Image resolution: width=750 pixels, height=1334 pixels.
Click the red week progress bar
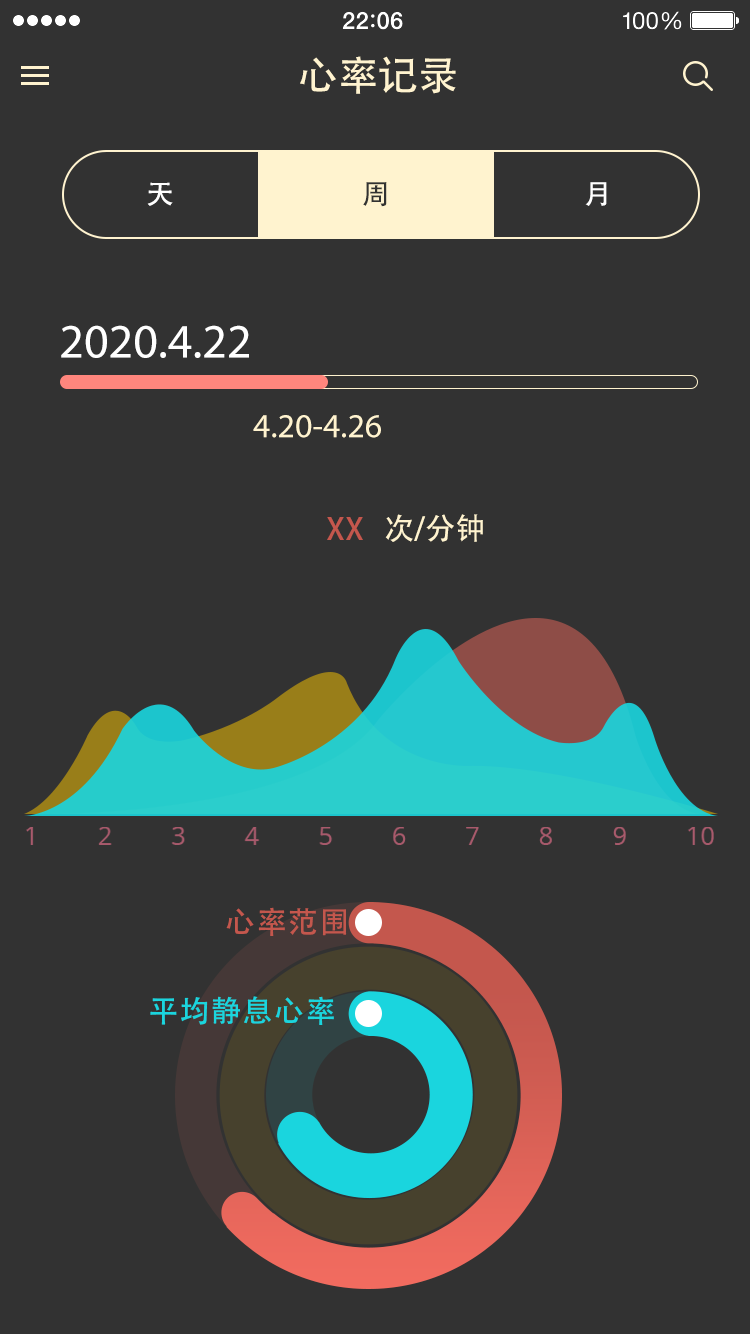[195, 381]
